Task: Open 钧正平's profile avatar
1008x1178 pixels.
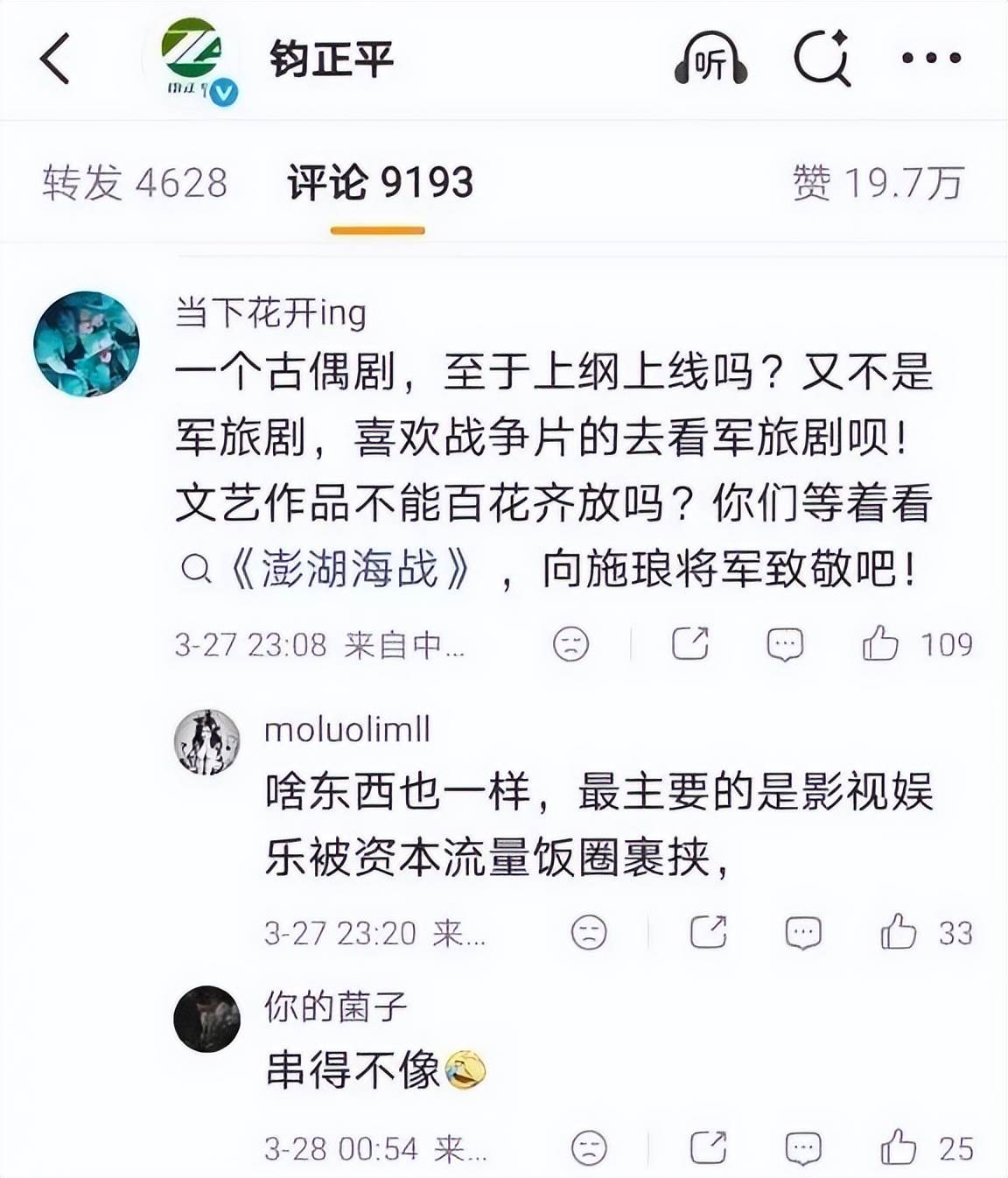Action: [x=192, y=59]
